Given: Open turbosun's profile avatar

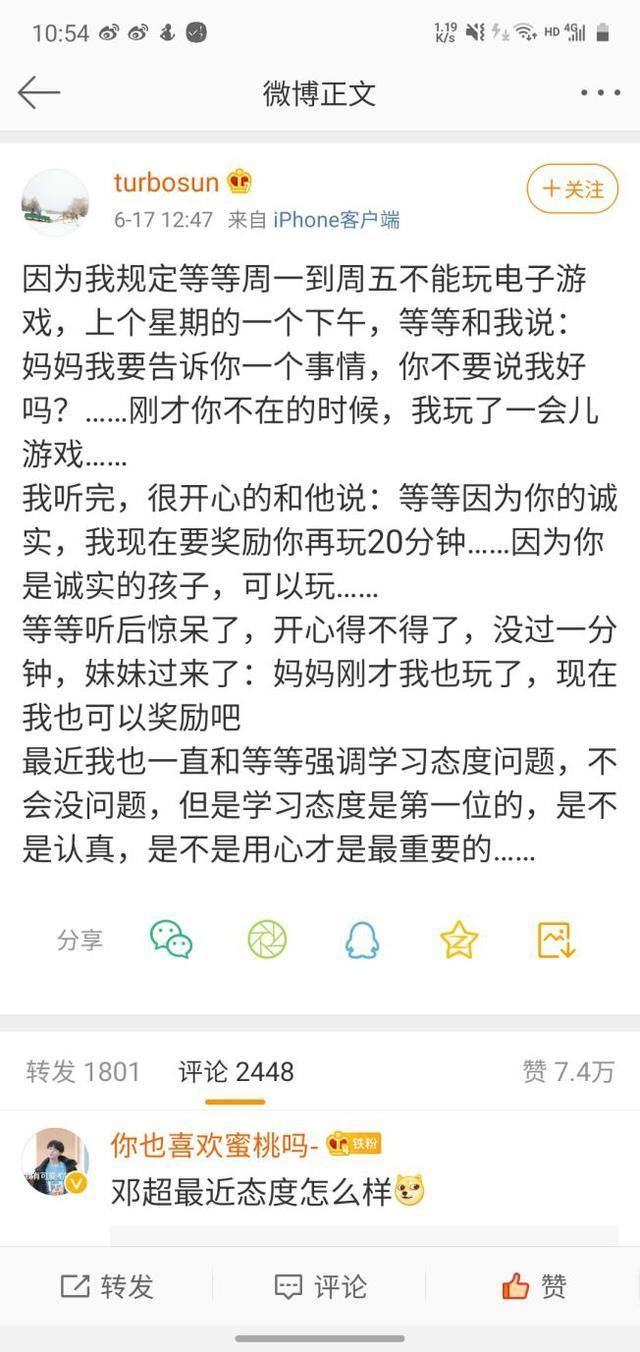Looking at the screenshot, I should pos(55,201).
